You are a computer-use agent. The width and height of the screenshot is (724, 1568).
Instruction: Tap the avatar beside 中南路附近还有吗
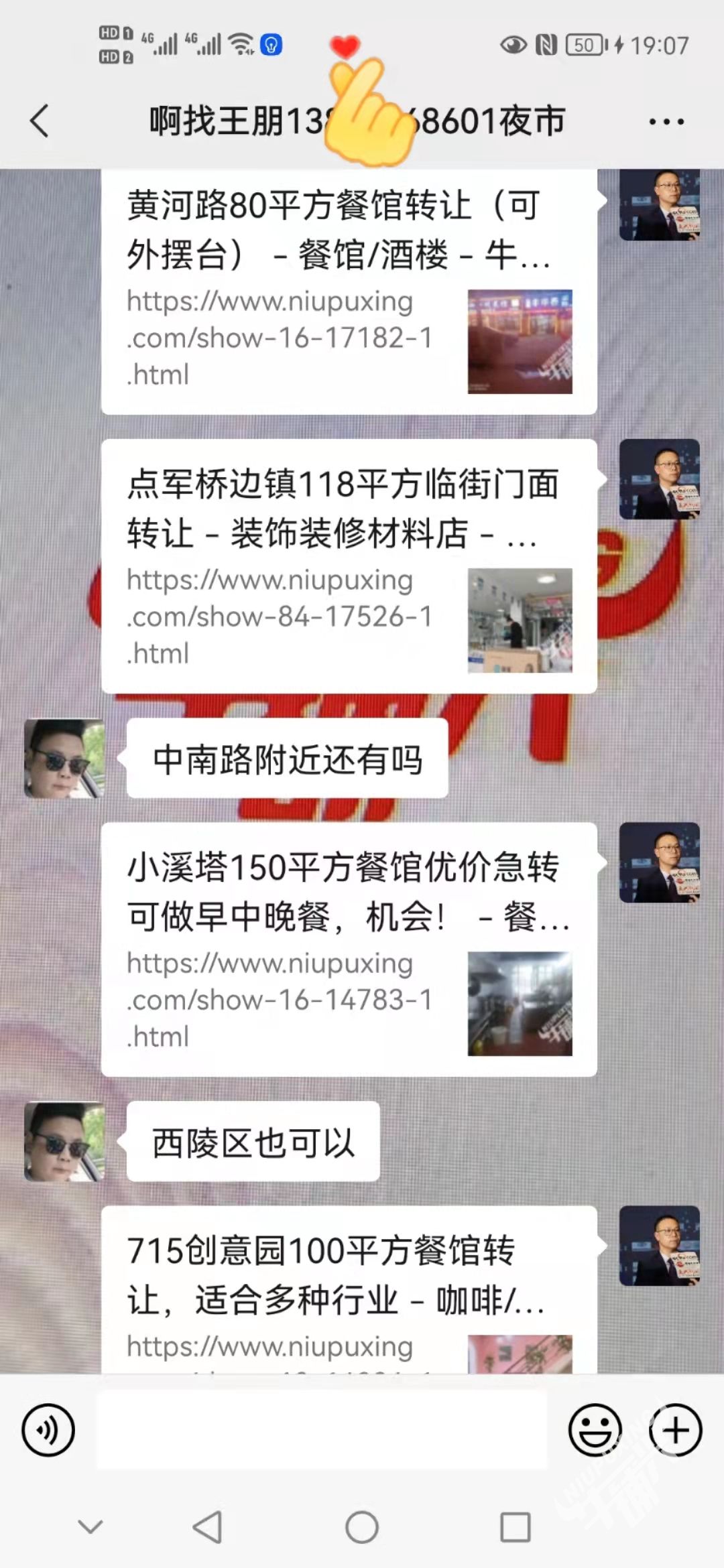coord(64,758)
